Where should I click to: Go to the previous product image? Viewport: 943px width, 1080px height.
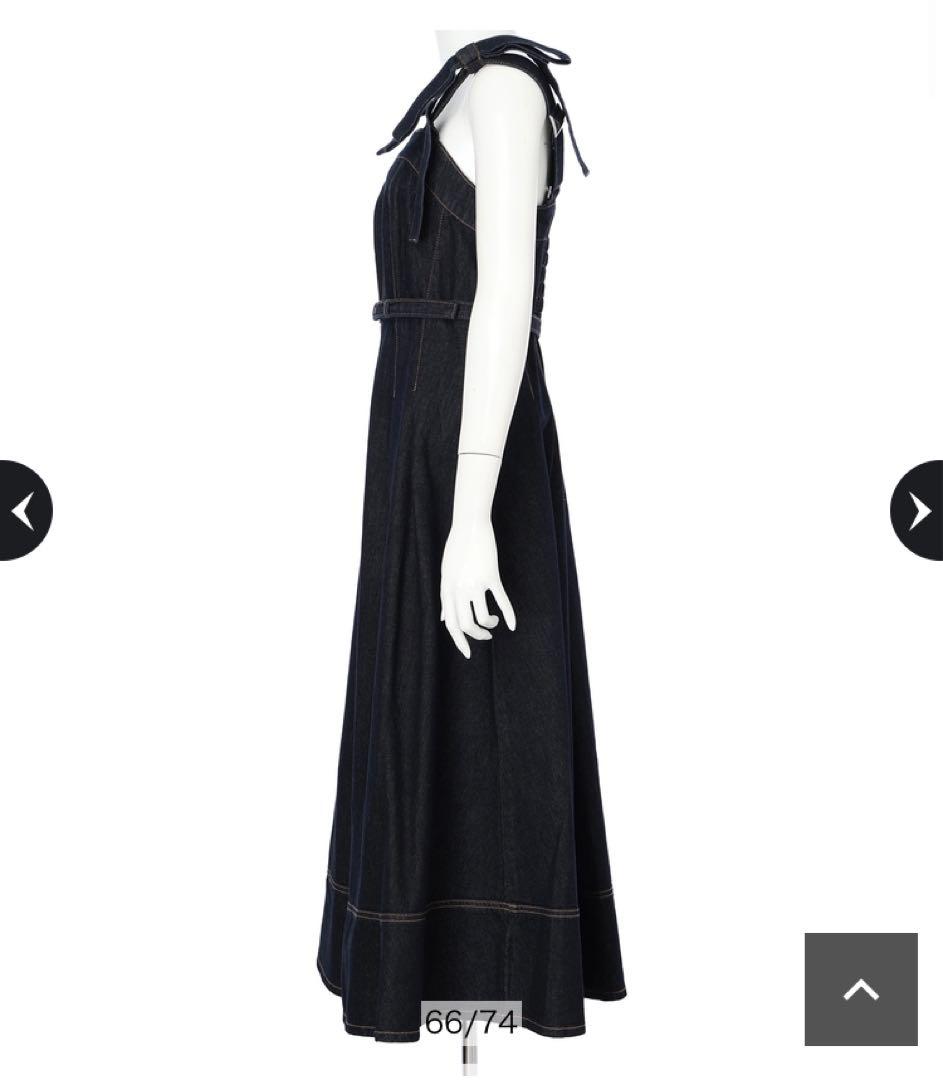coord(24,511)
